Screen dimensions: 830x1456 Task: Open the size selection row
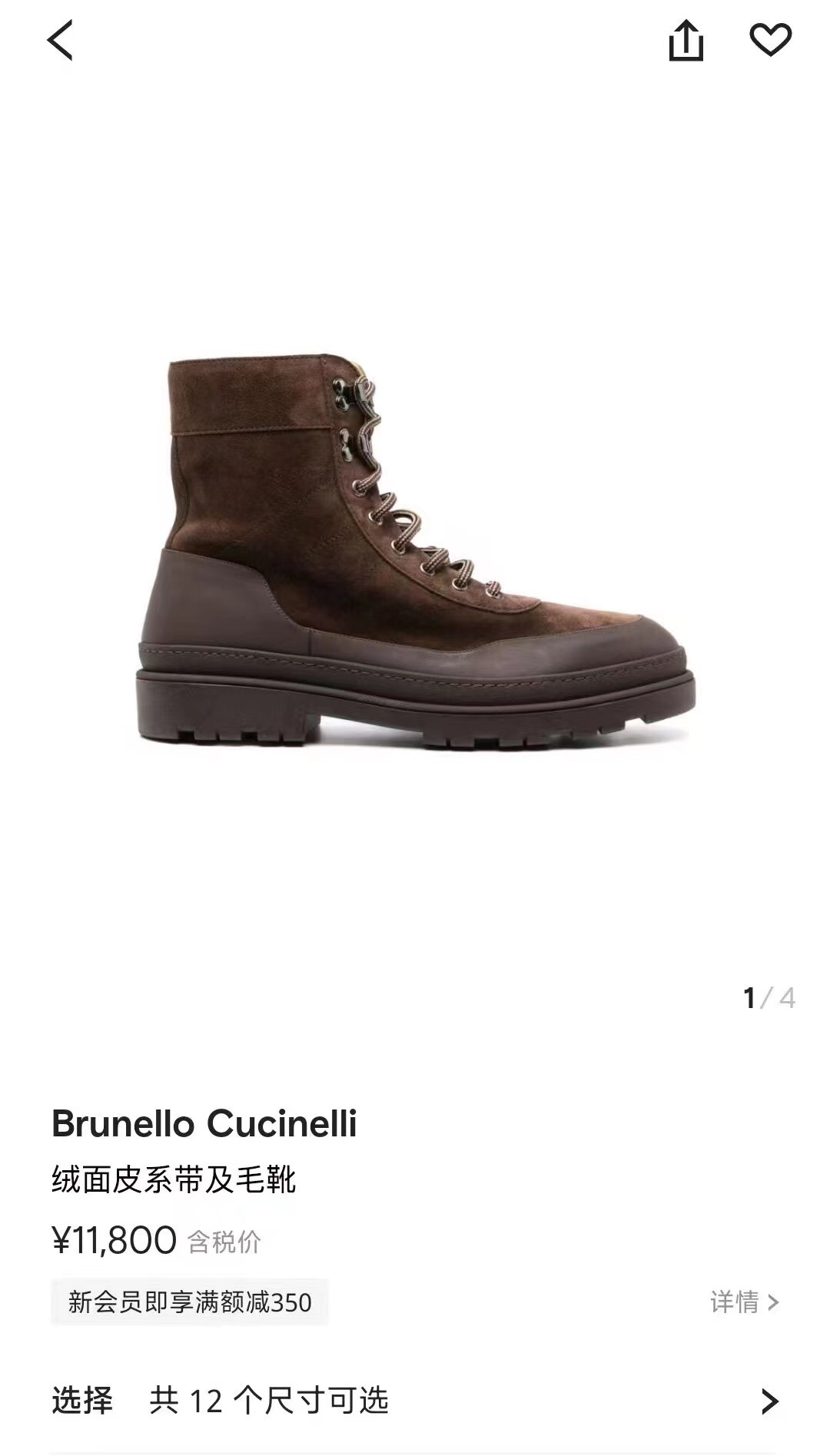click(x=415, y=1401)
